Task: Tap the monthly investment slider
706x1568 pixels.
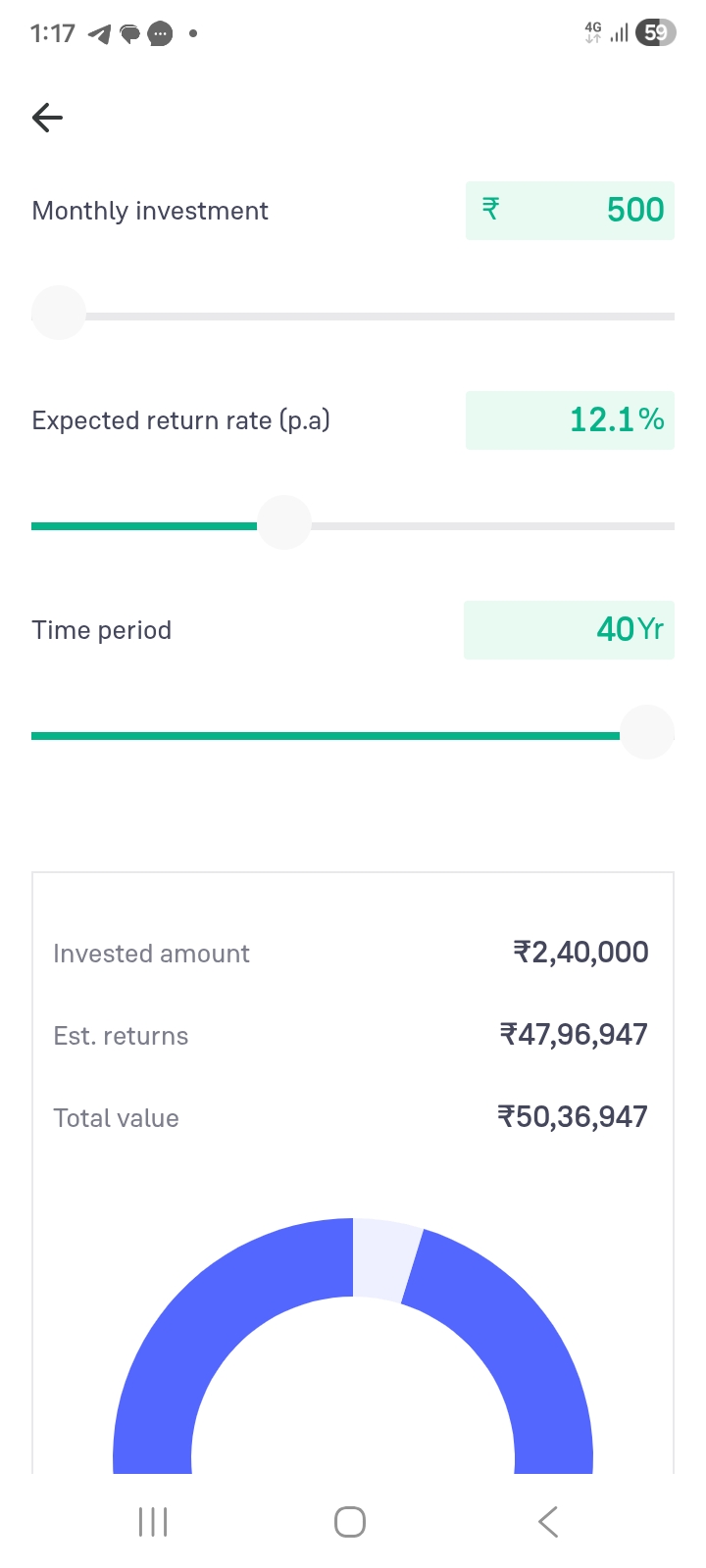Action: pyautogui.click(x=59, y=314)
